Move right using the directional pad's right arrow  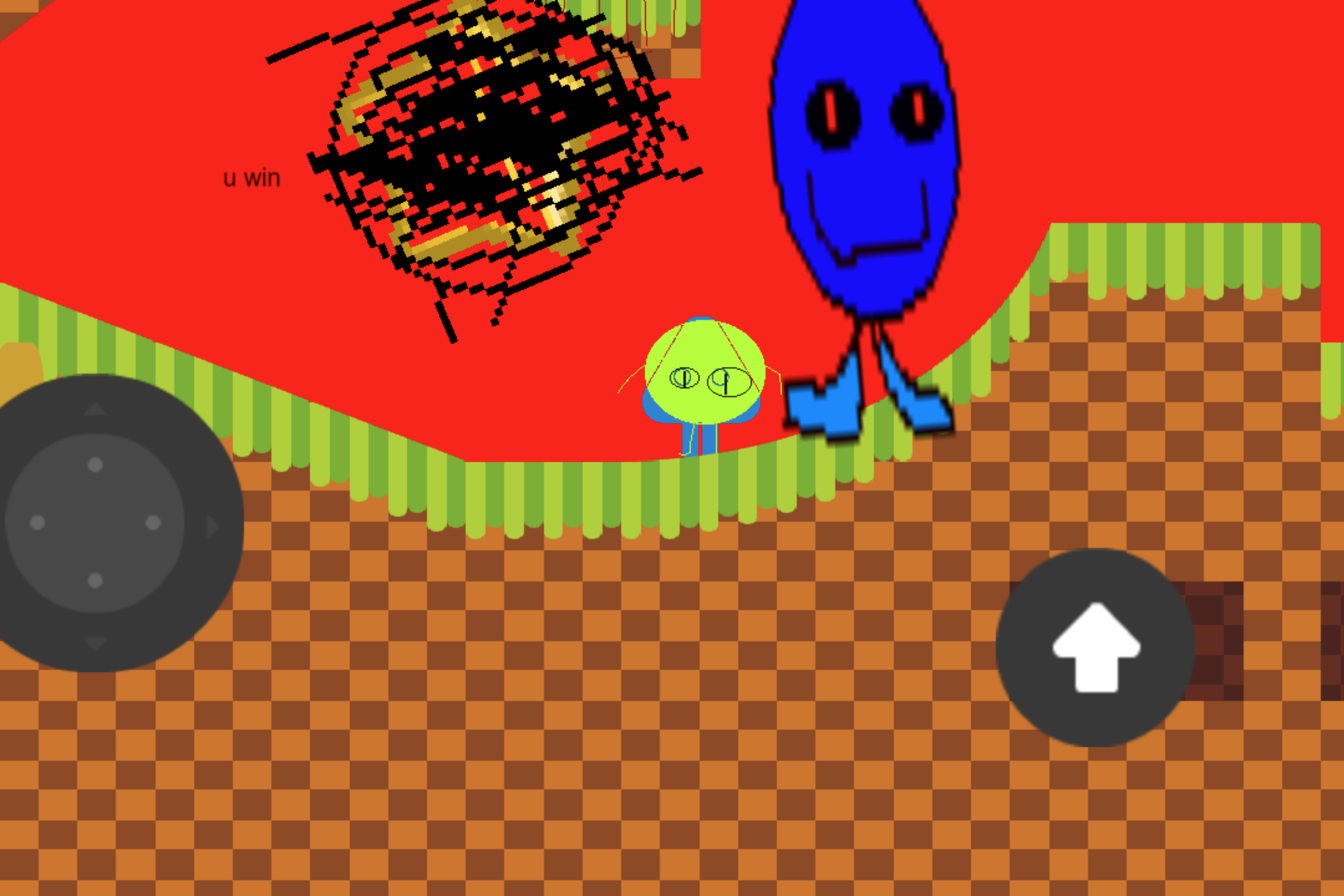coord(212,526)
